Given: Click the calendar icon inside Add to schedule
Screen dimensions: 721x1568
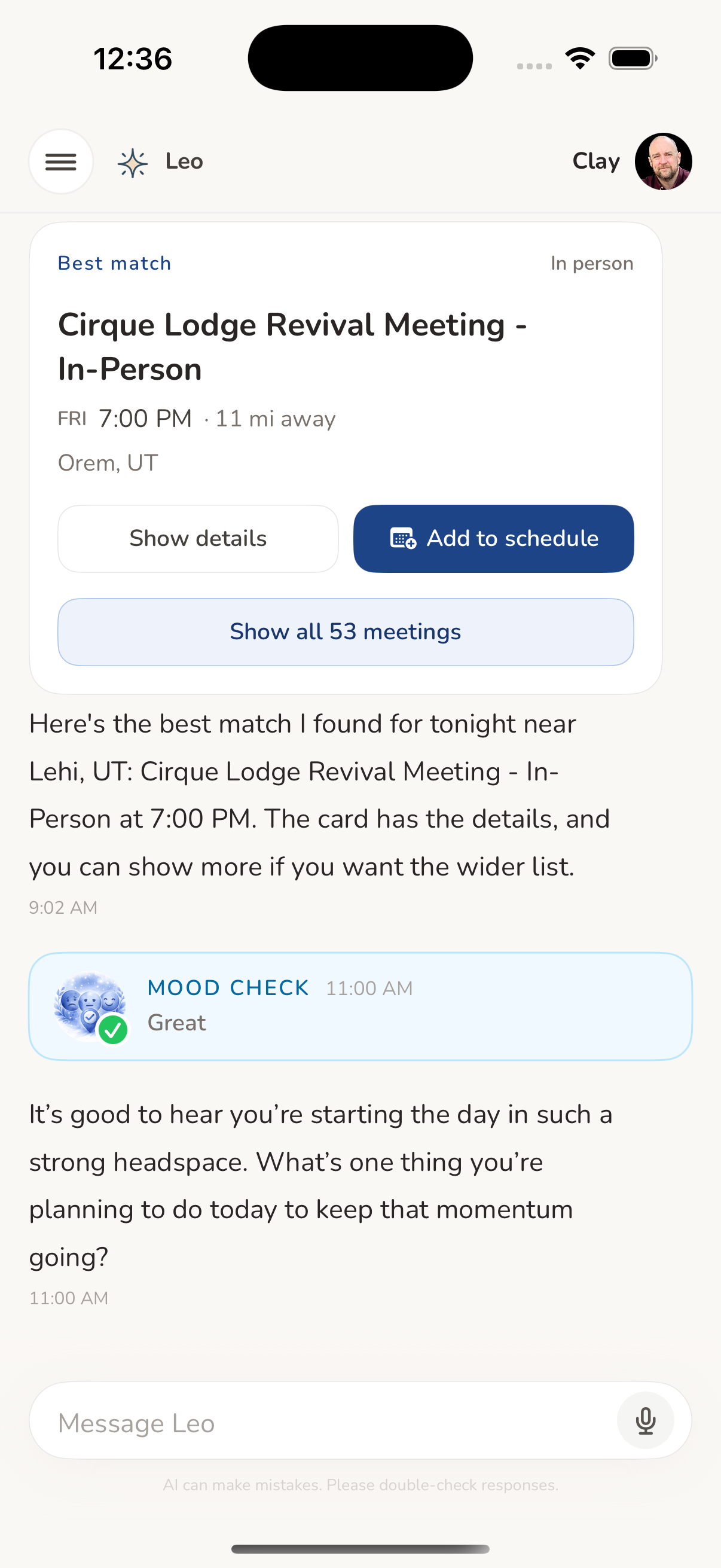Looking at the screenshot, I should pyautogui.click(x=402, y=539).
